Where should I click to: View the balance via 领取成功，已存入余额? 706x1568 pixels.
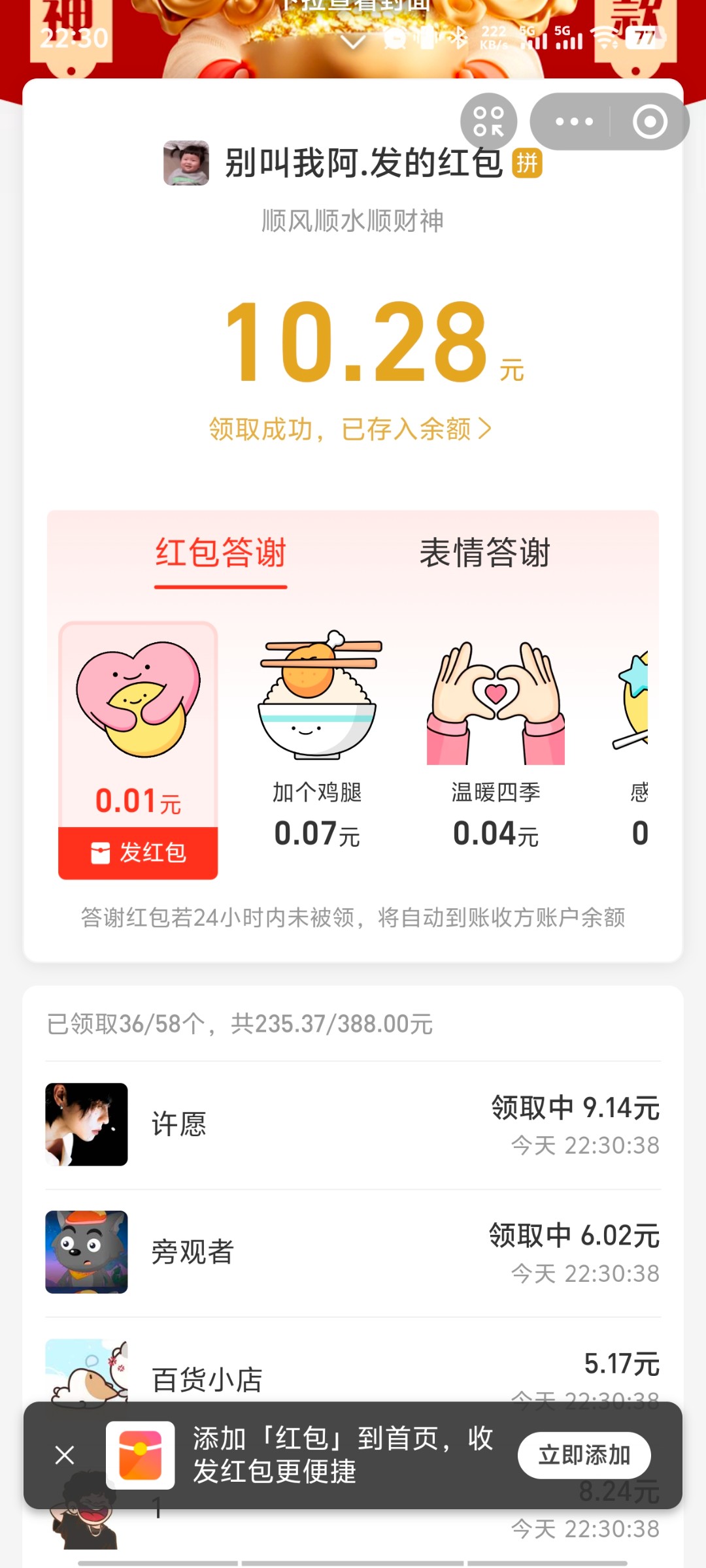point(350,429)
